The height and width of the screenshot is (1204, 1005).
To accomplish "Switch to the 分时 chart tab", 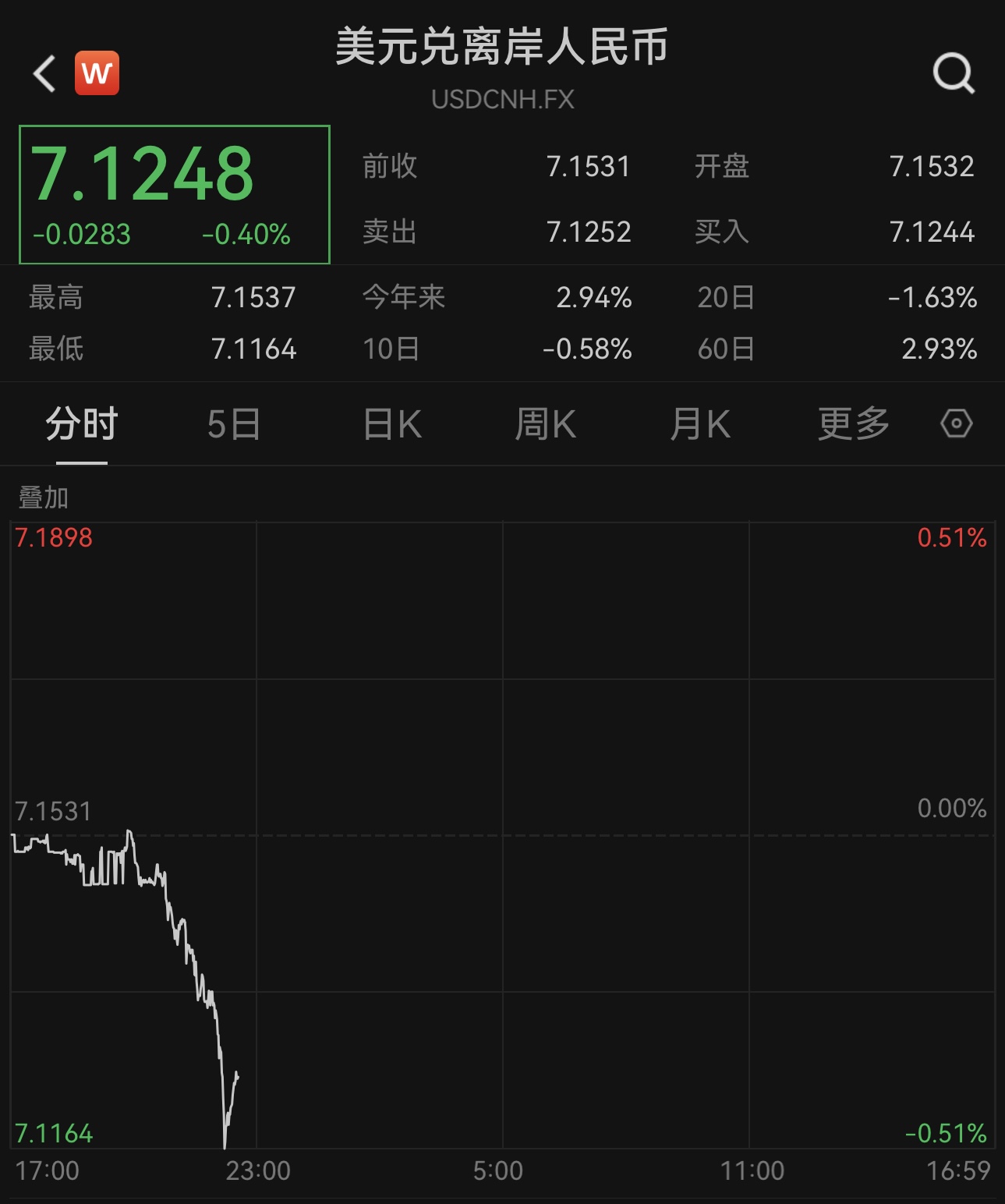I will coord(81,425).
